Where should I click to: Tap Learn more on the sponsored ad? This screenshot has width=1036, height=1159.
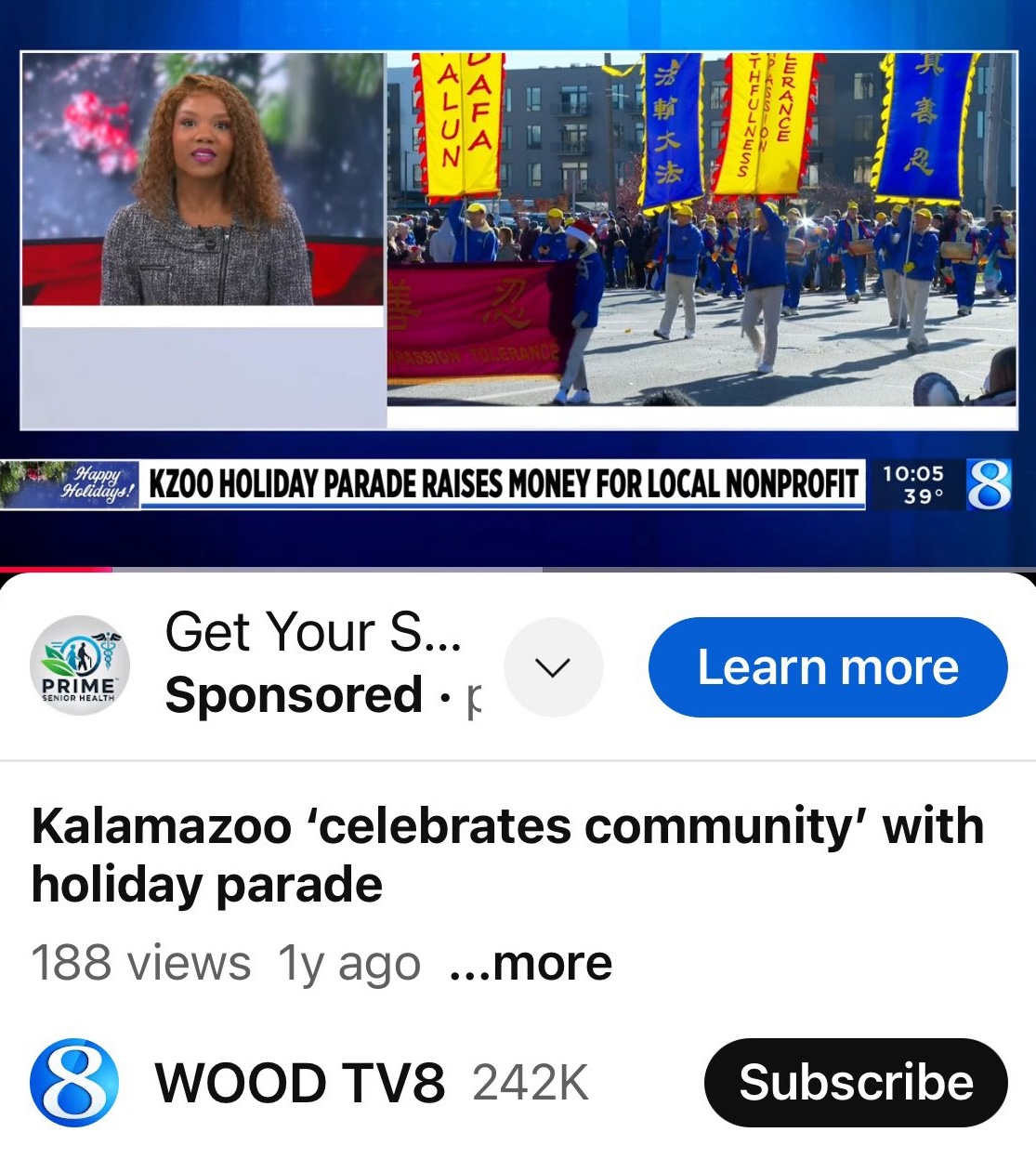pos(827,667)
